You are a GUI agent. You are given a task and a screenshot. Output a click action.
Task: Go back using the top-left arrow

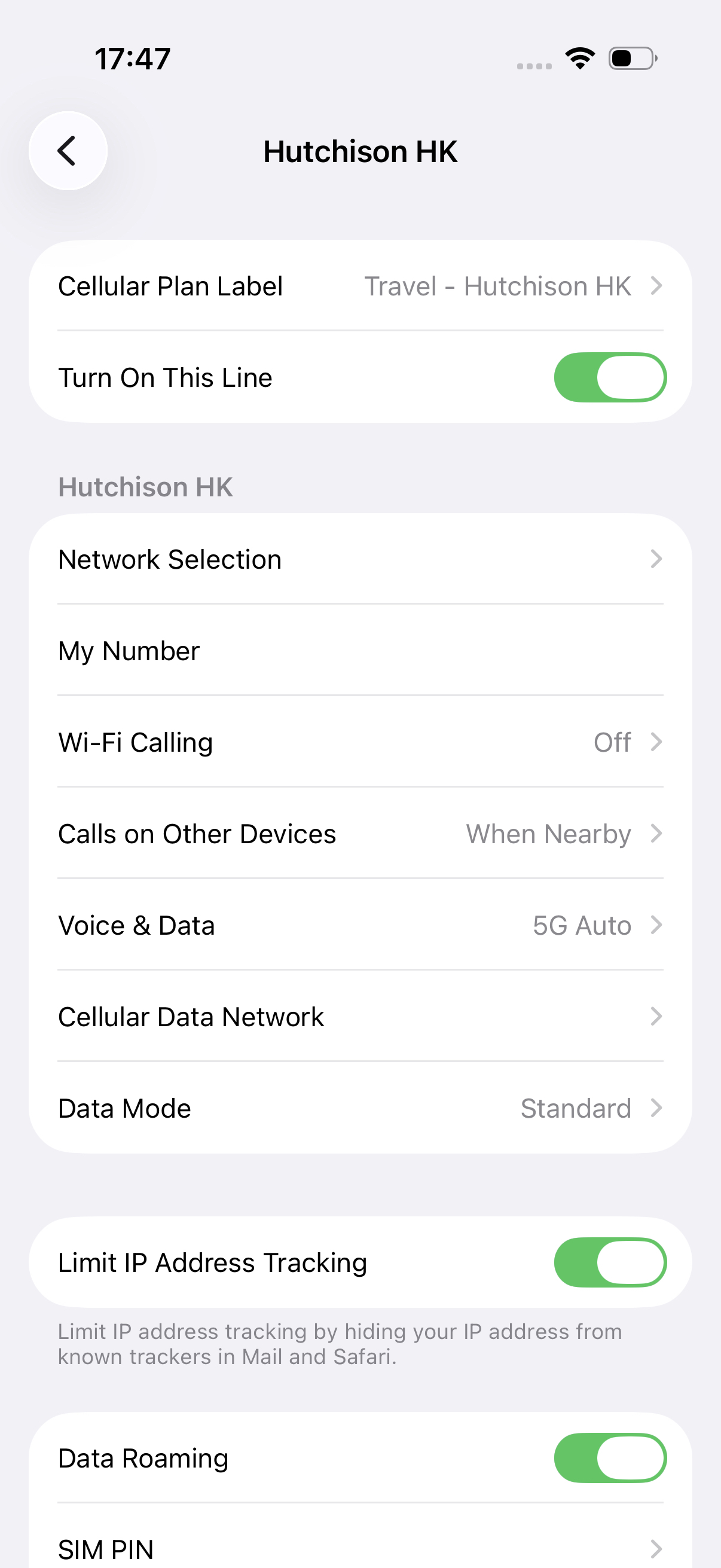(x=68, y=151)
